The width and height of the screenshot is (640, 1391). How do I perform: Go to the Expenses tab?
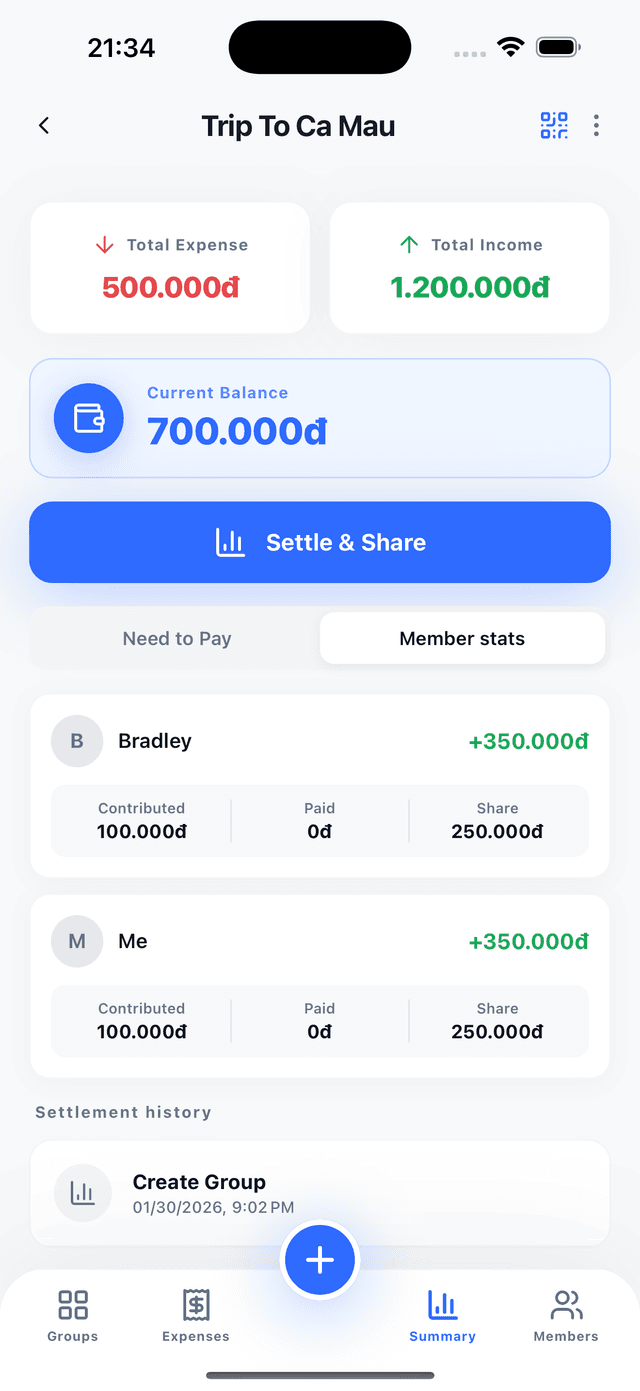[196, 1315]
